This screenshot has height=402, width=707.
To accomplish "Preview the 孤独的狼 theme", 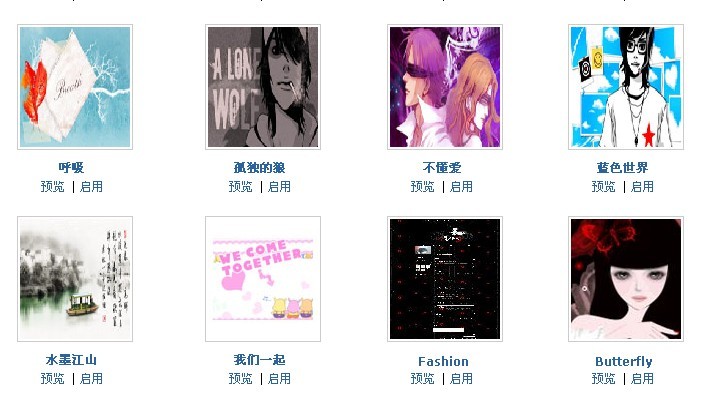I will click(x=240, y=186).
